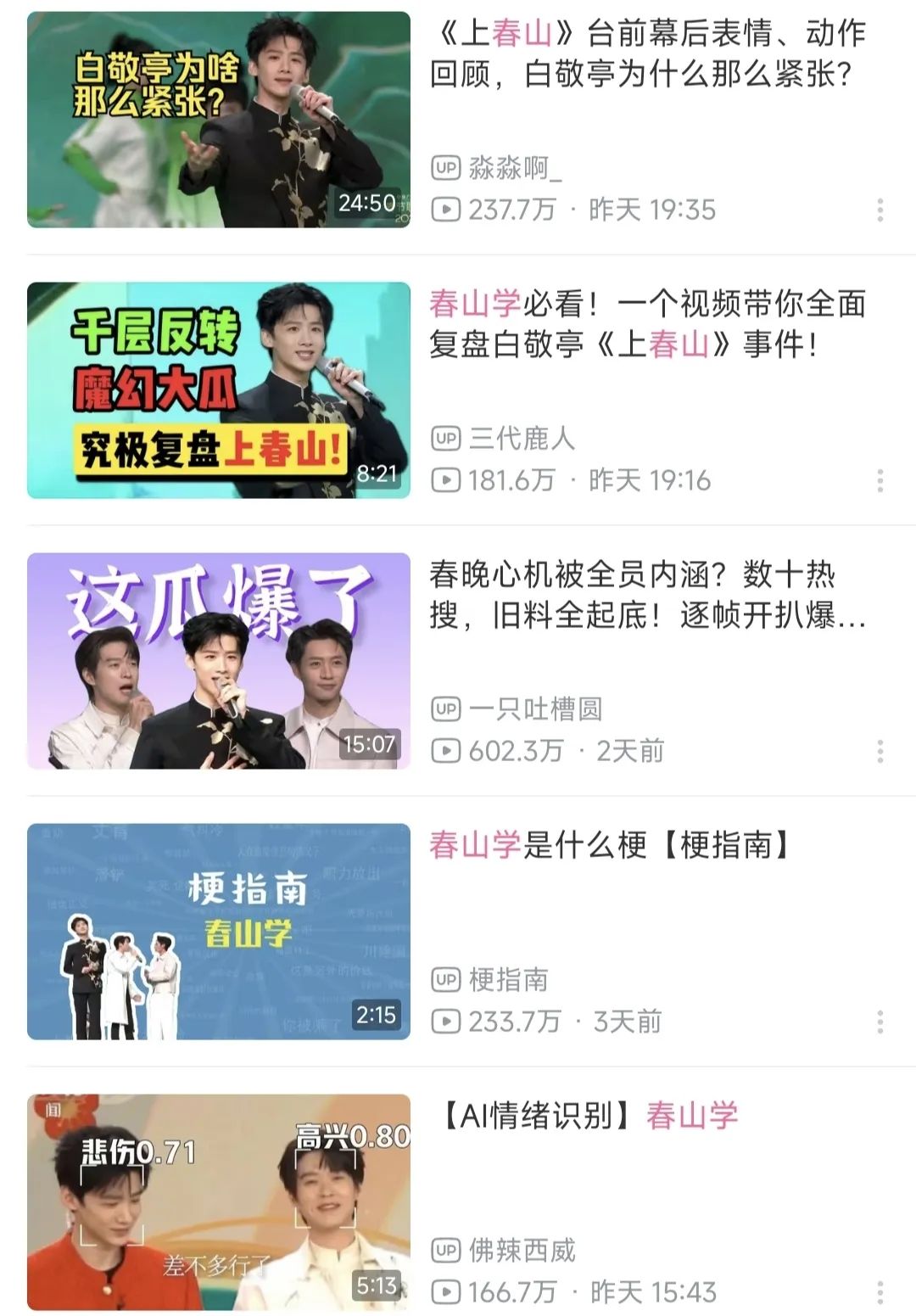Image resolution: width=916 pixels, height=1316 pixels.
Task: Open the 春山学是什么梗【梗指南】 video
Action: [219, 932]
